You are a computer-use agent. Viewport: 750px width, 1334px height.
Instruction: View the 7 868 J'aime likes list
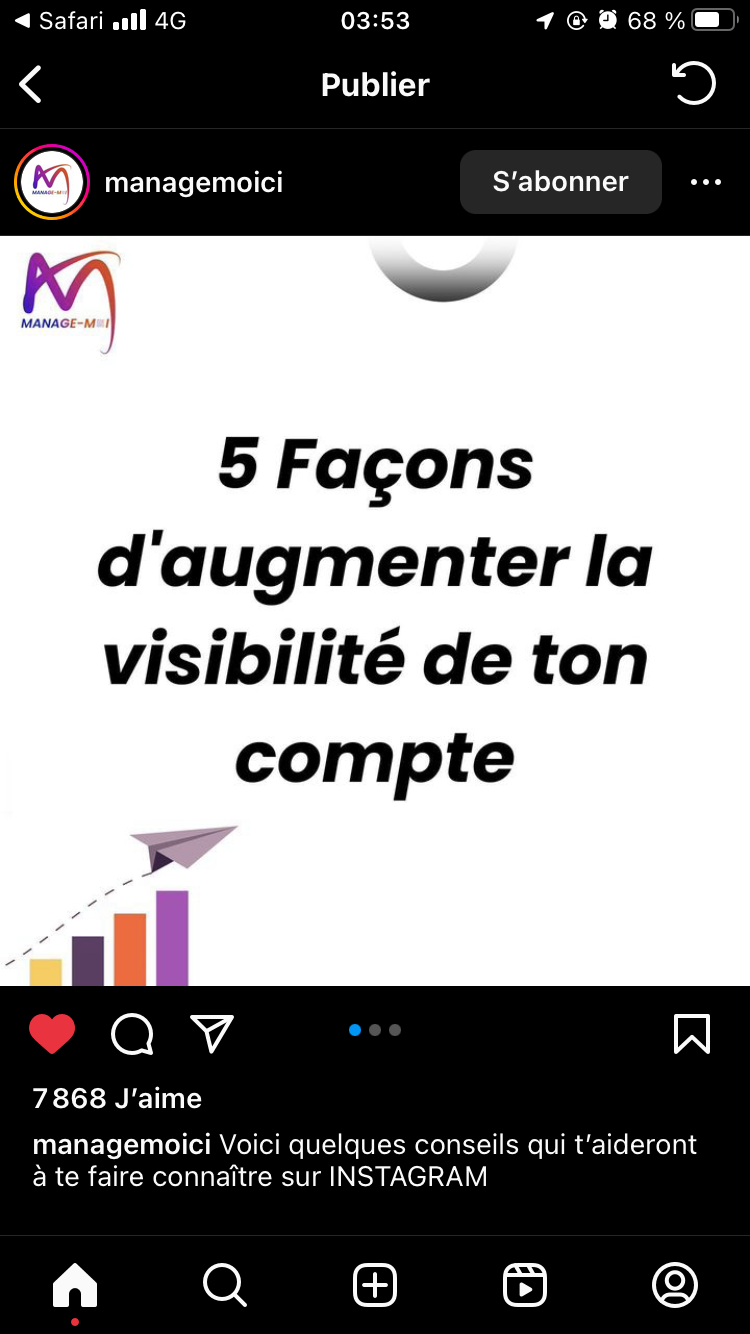[x=117, y=1098]
